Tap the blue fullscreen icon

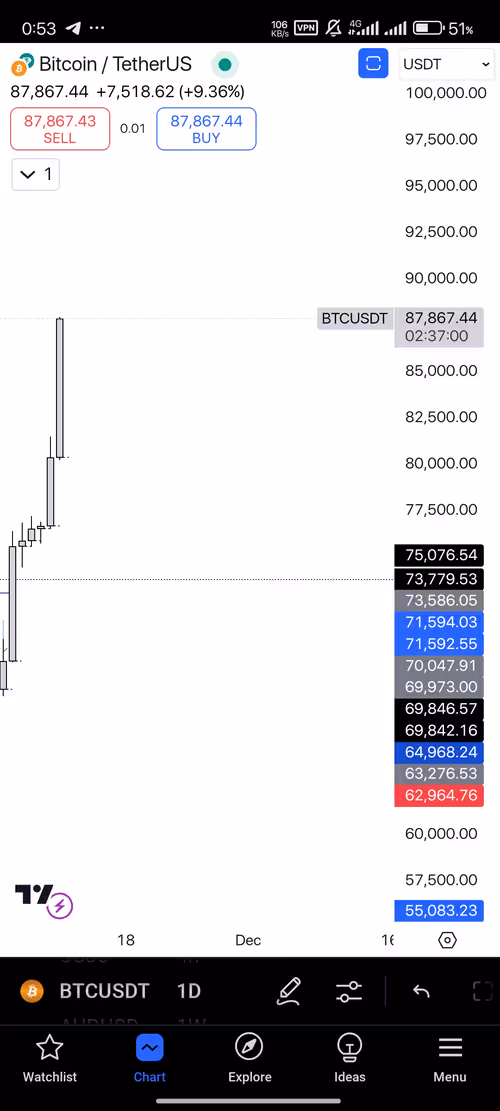[x=373, y=64]
